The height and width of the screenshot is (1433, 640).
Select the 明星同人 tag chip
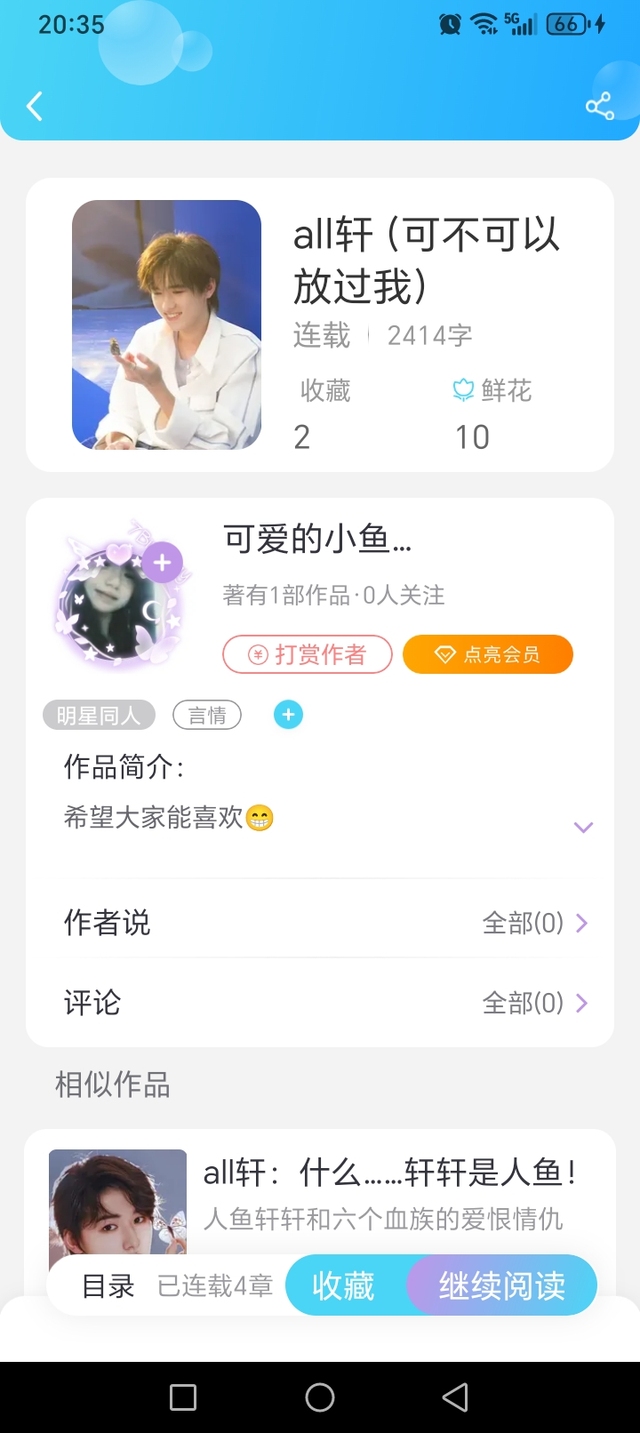coord(98,715)
